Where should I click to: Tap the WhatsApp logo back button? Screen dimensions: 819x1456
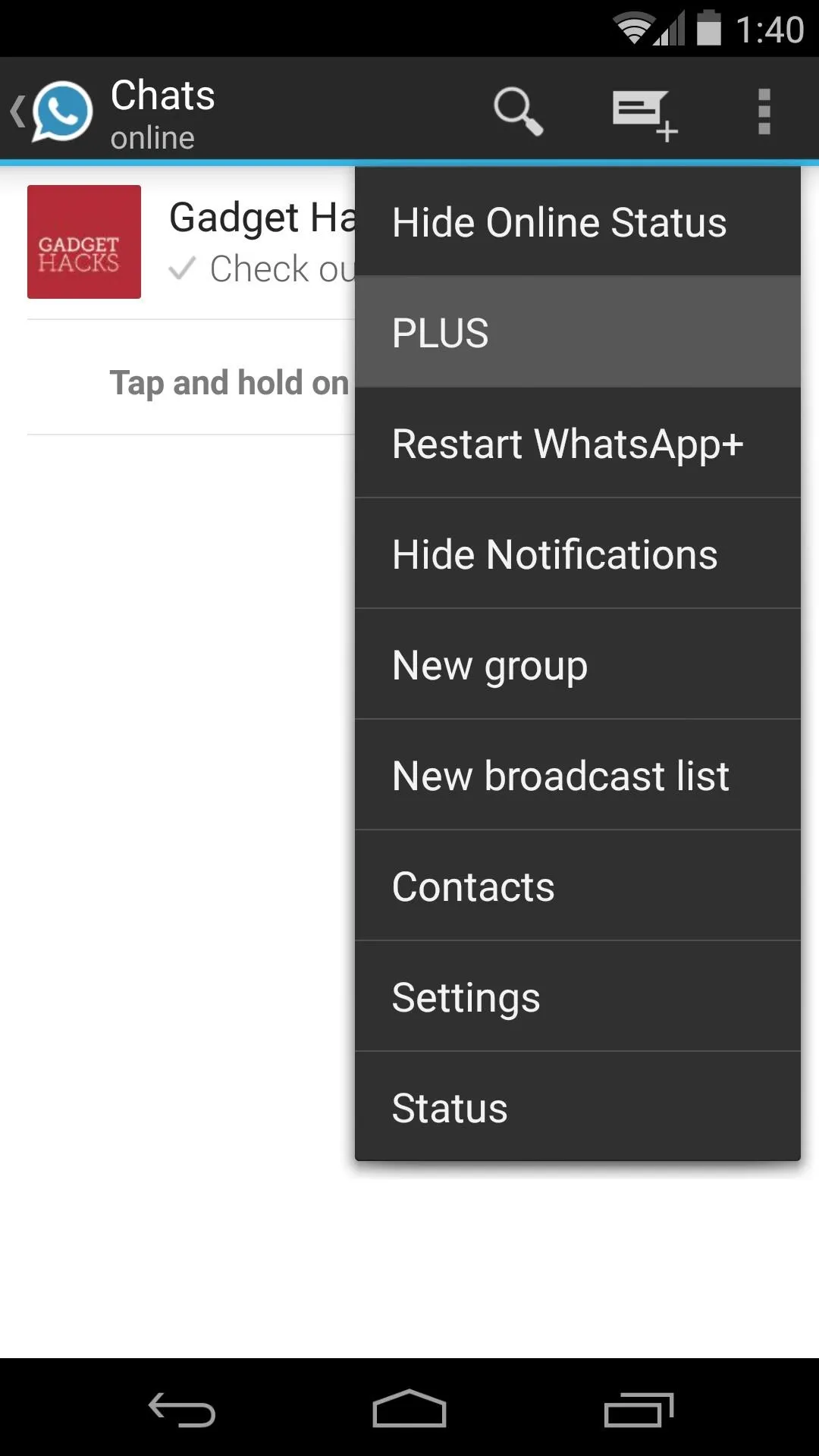coord(52,111)
